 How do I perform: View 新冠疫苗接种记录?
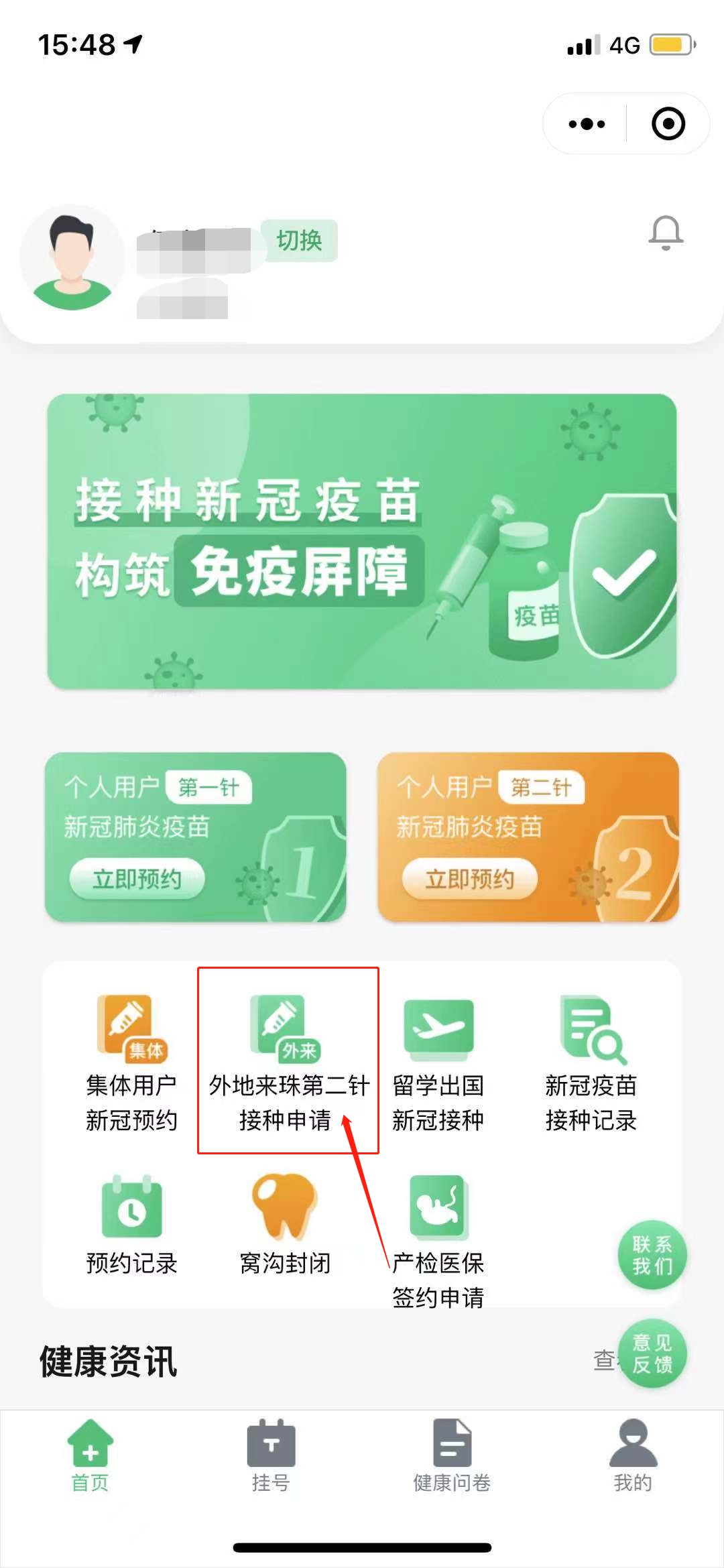point(591,1063)
